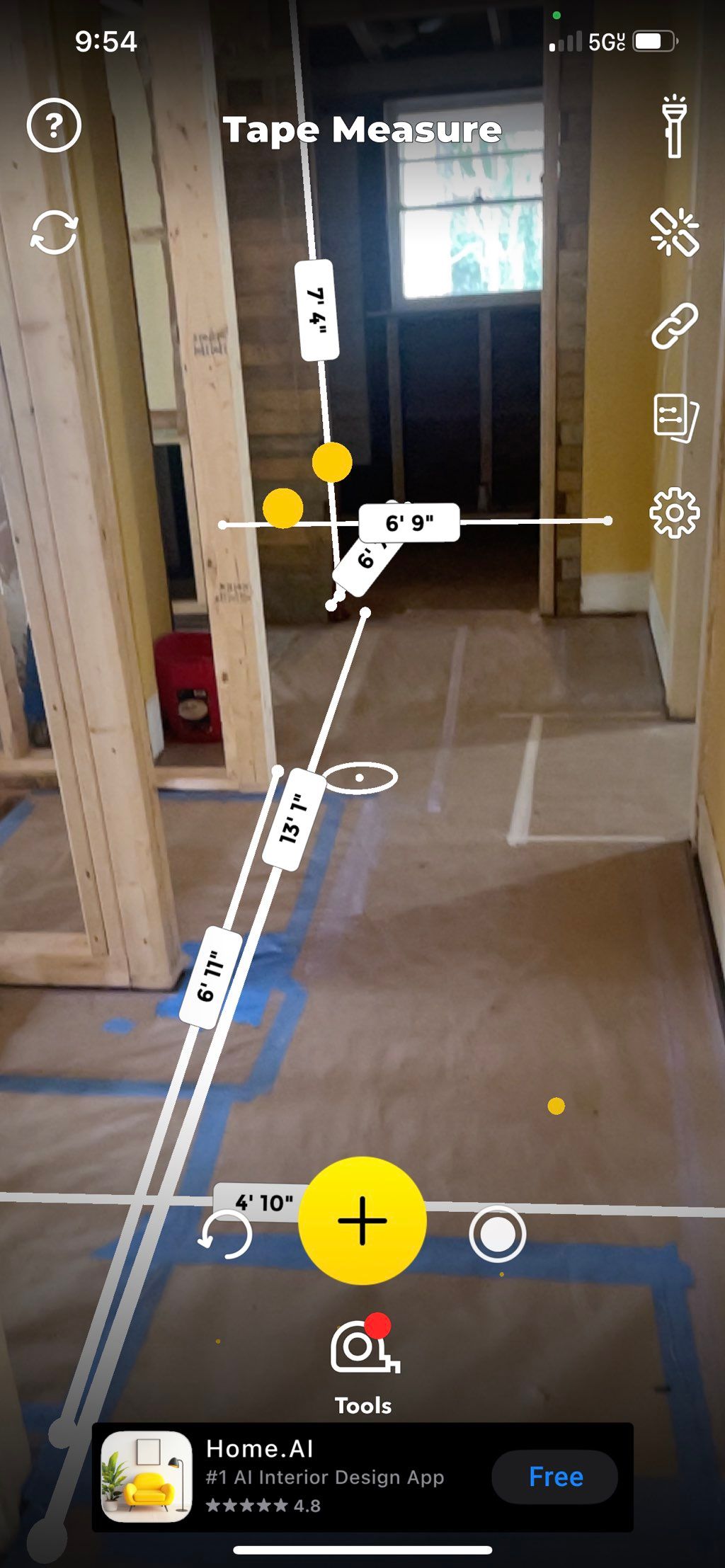Undo the last measurement point
Image resolution: width=725 pixels, height=1568 pixels.
coord(225,1235)
